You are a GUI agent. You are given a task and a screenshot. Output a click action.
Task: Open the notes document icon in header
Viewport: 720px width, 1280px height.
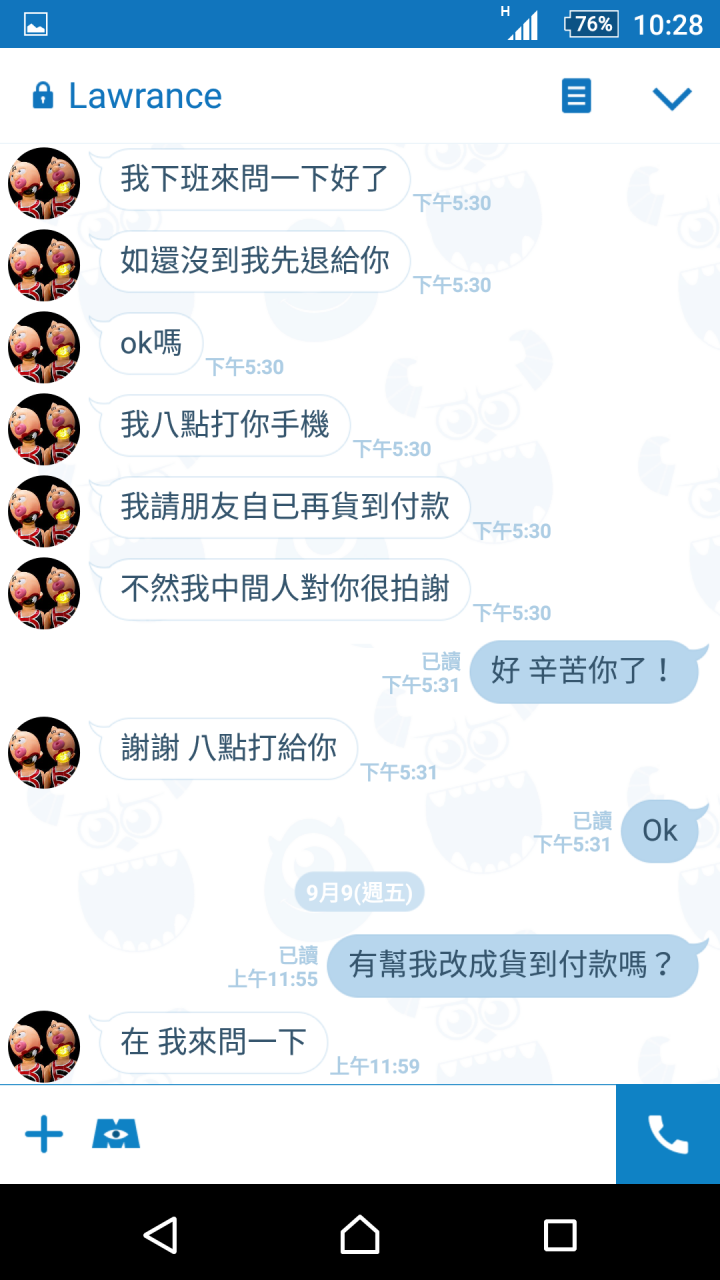[x=576, y=96]
